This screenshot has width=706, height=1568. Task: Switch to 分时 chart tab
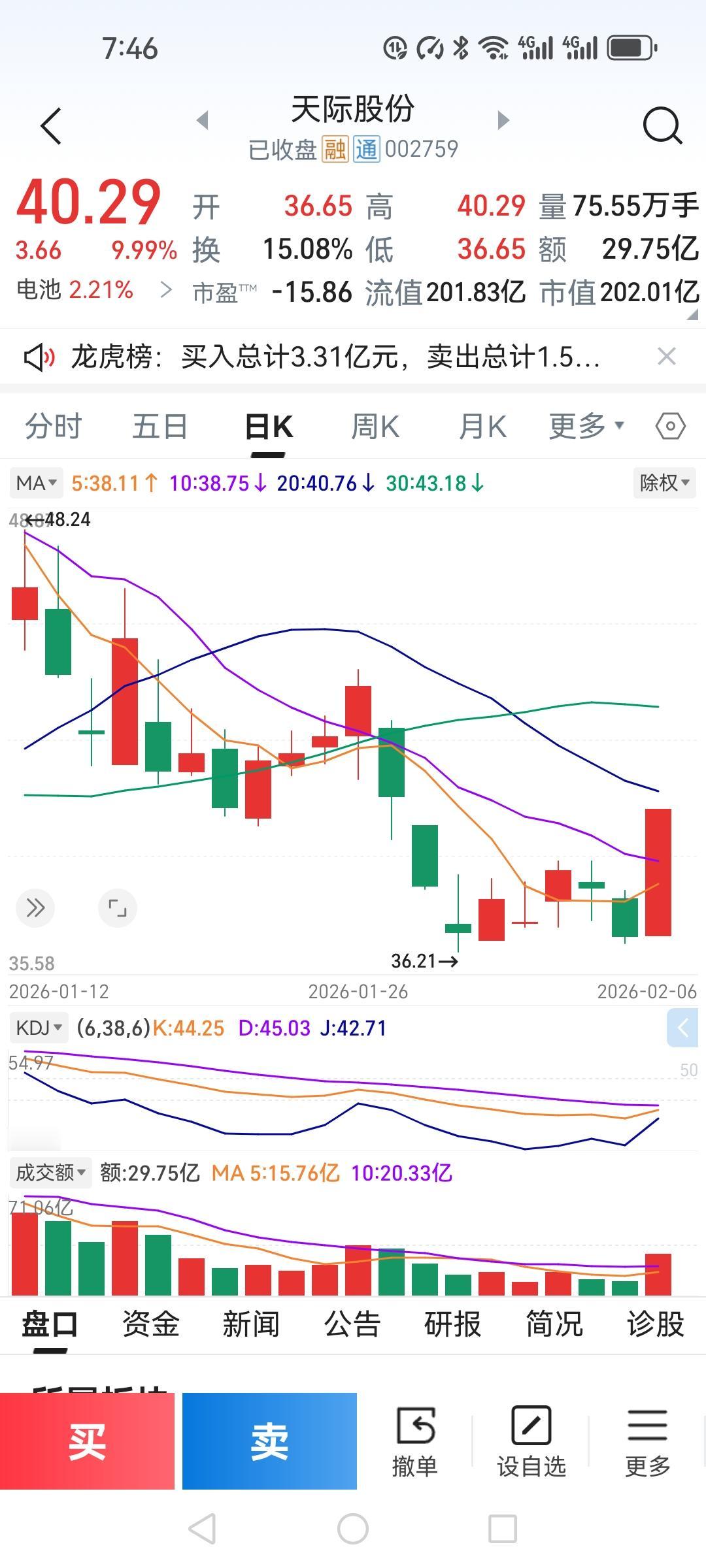tap(53, 427)
